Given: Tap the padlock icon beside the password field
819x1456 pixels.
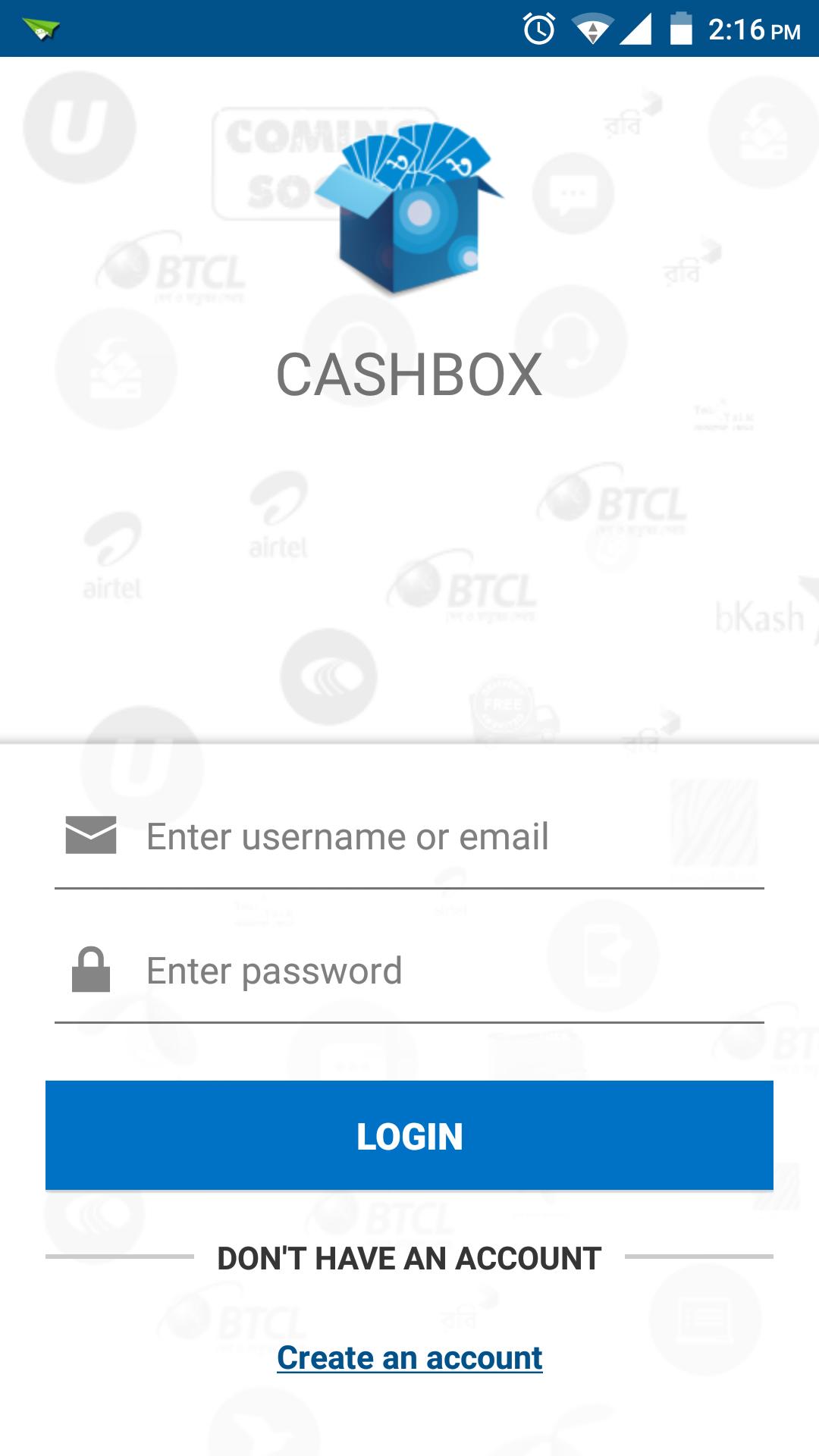Looking at the screenshot, I should pos(89,971).
